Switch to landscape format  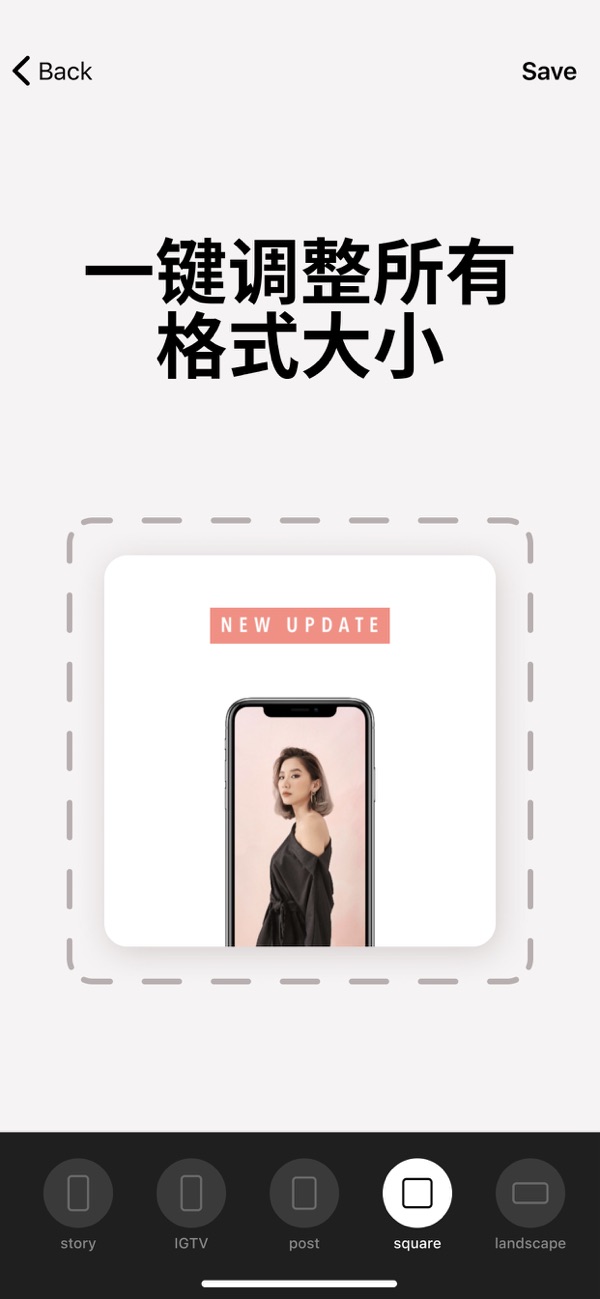530,1194
